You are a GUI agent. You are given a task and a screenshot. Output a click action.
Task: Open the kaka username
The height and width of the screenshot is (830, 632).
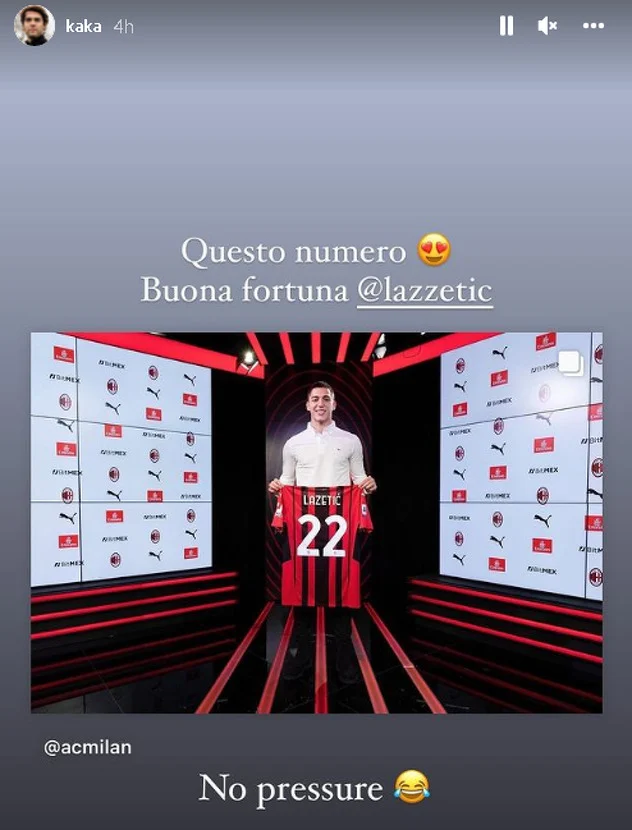[83, 26]
